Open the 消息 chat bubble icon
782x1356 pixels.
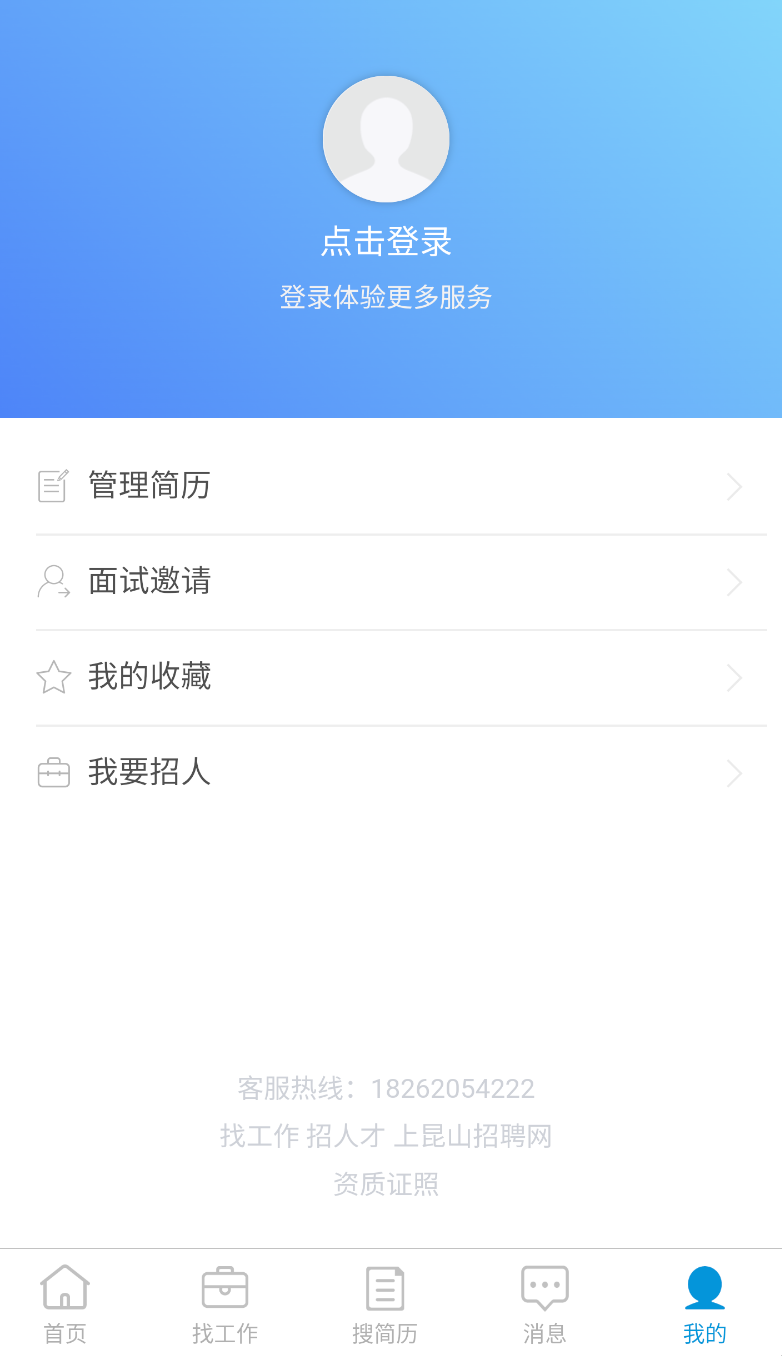pos(544,1288)
